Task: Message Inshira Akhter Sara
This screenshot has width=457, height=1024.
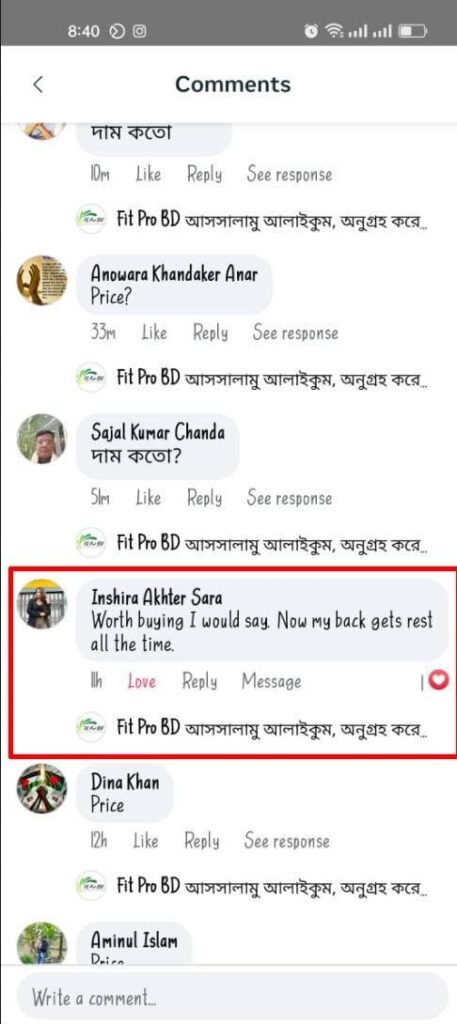Action: click(x=272, y=682)
